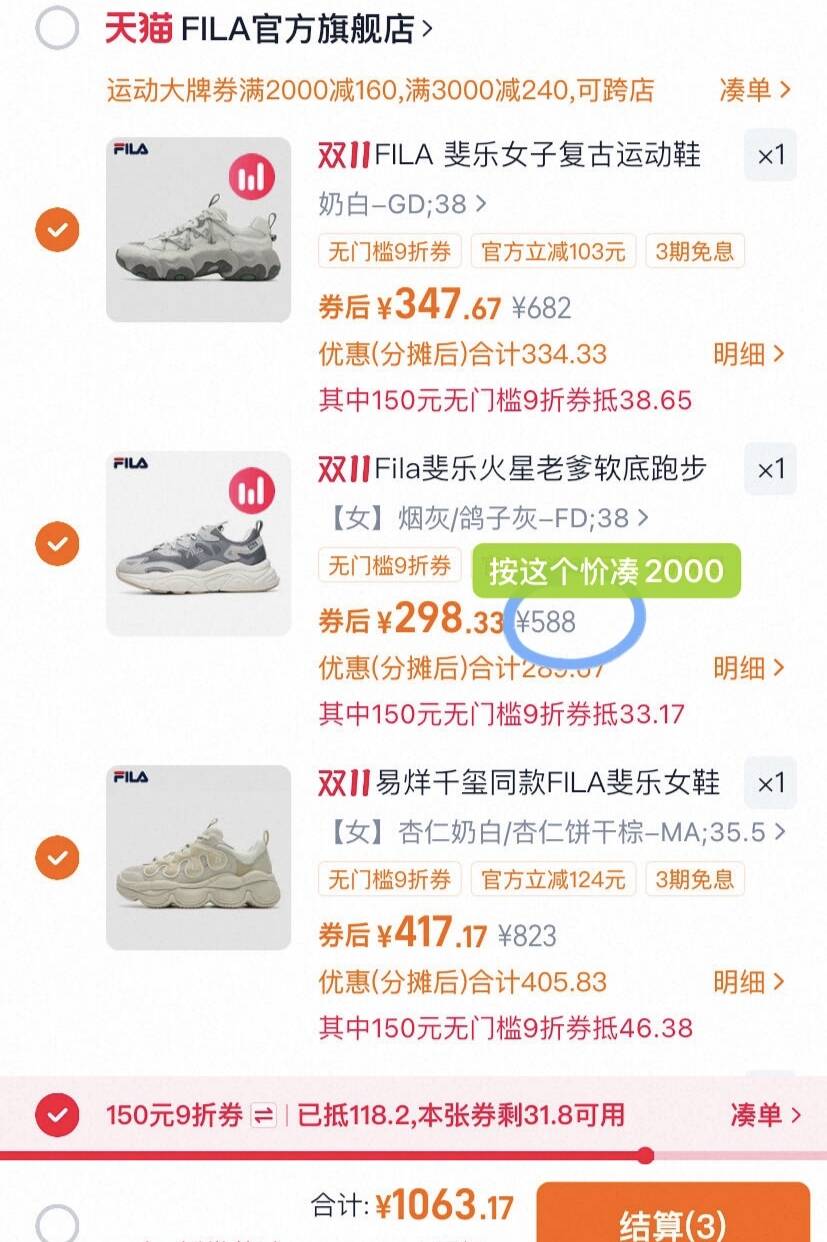View 明细 for the 334.33 discount total

[749, 353]
